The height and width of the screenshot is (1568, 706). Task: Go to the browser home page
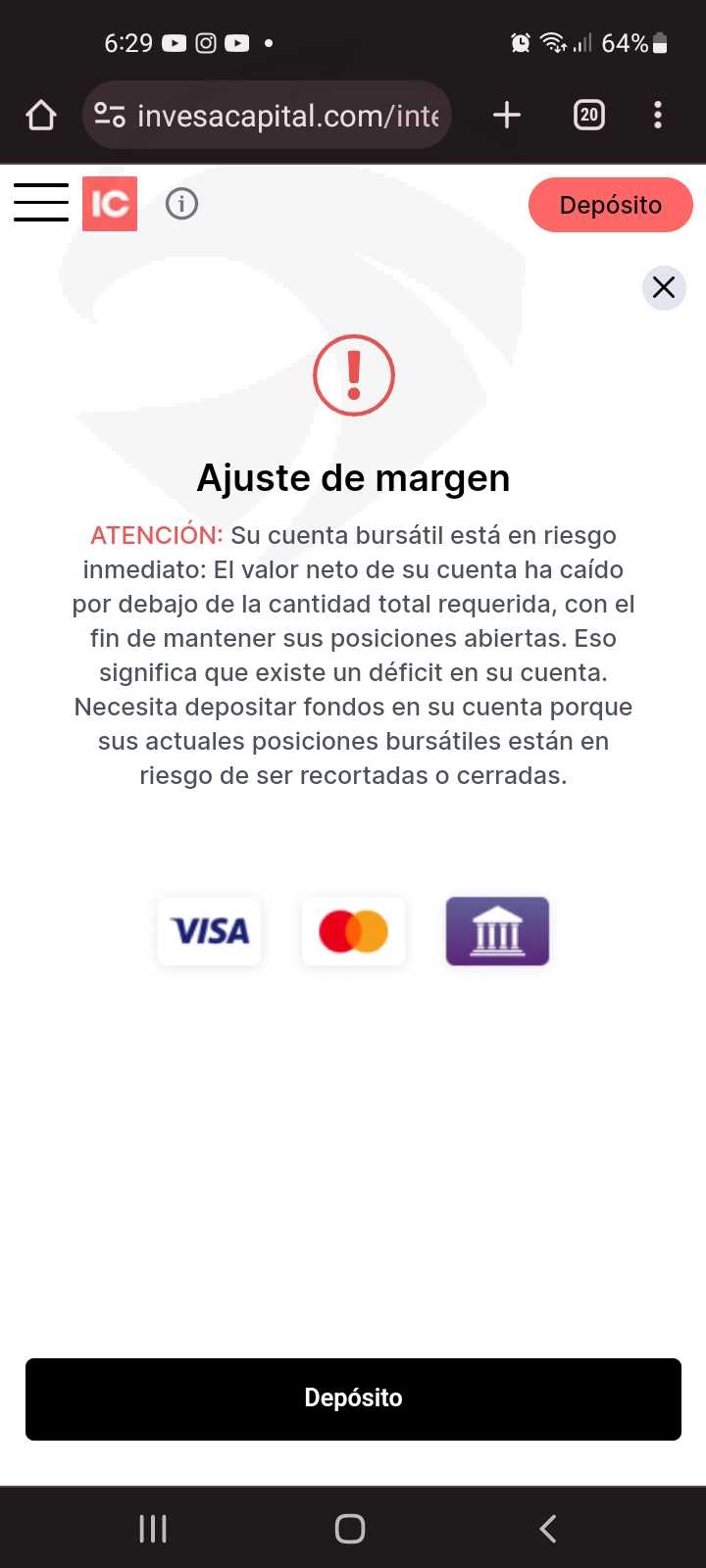(x=41, y=116)
